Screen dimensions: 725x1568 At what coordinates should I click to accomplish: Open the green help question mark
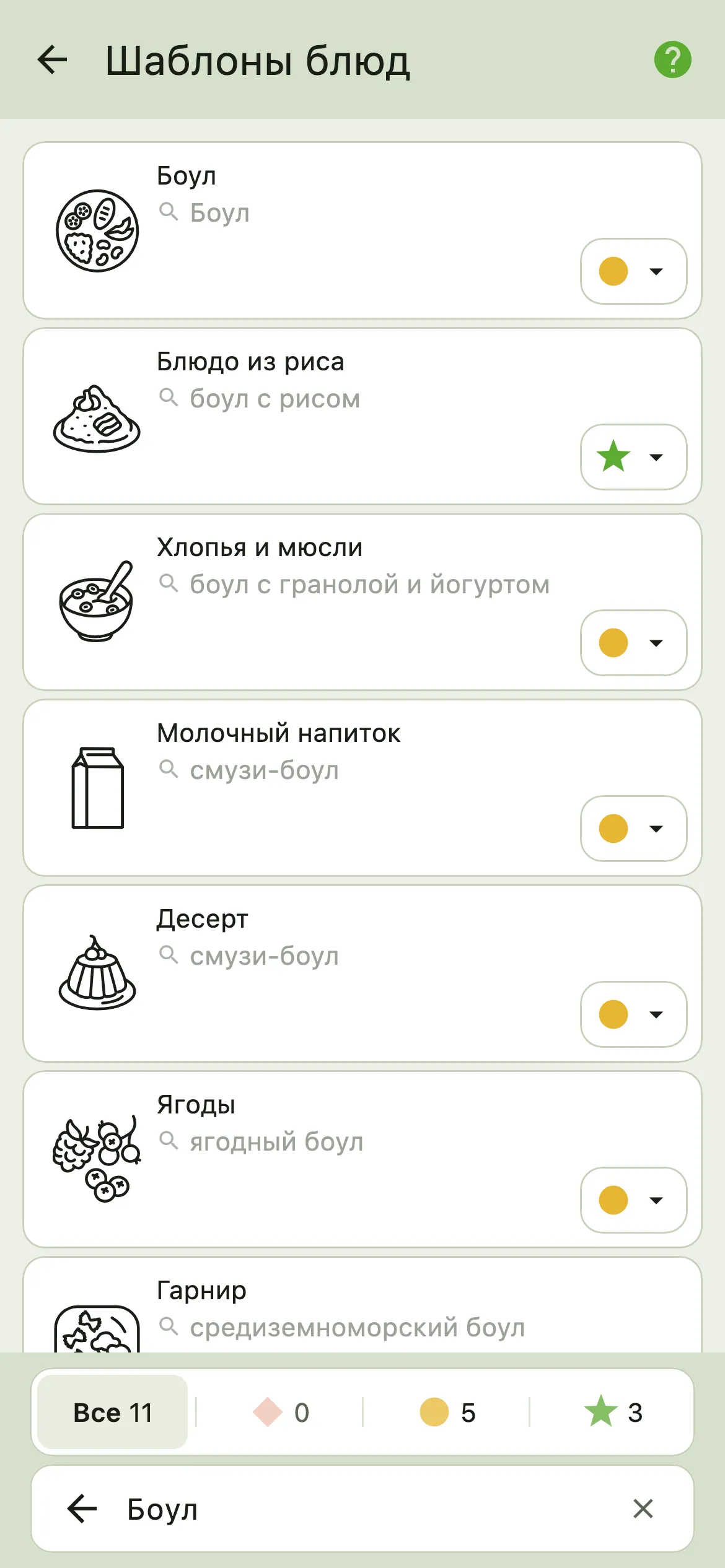click(x=672, y=60)
